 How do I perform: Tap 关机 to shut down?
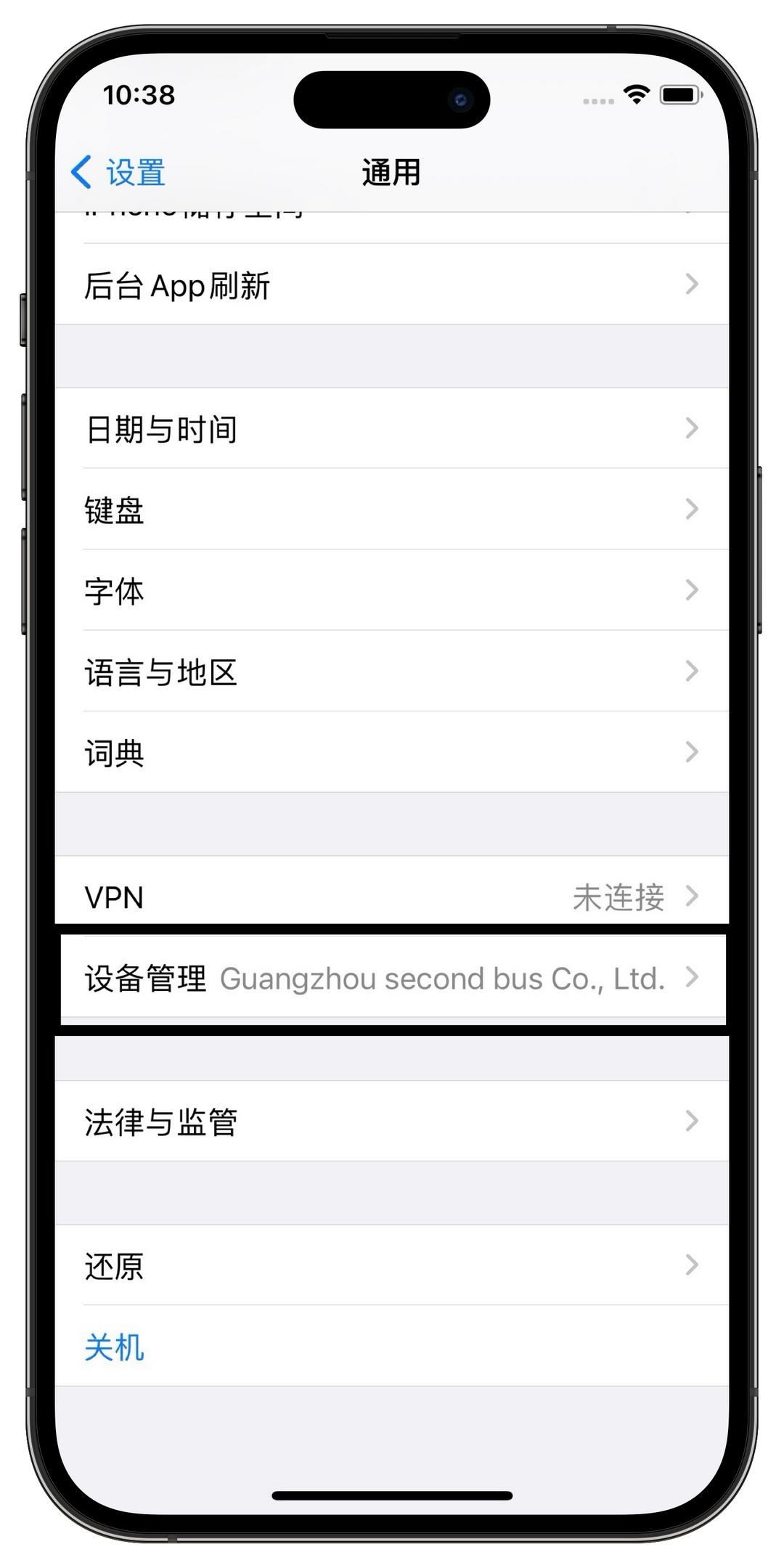click(x=115, y=1347)
